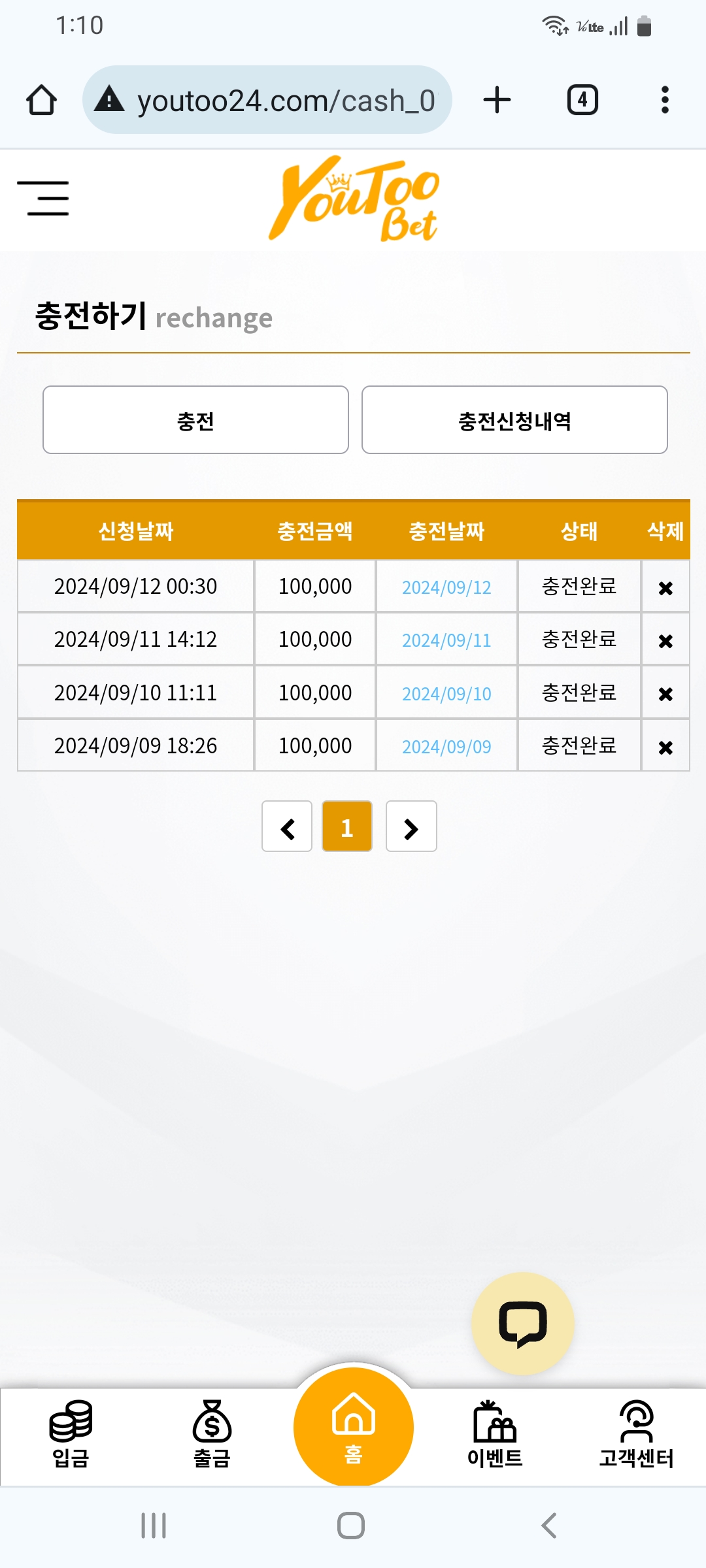Screen dimensions: 706x1568
Task: Go to the next page of results
Action: 411,827
